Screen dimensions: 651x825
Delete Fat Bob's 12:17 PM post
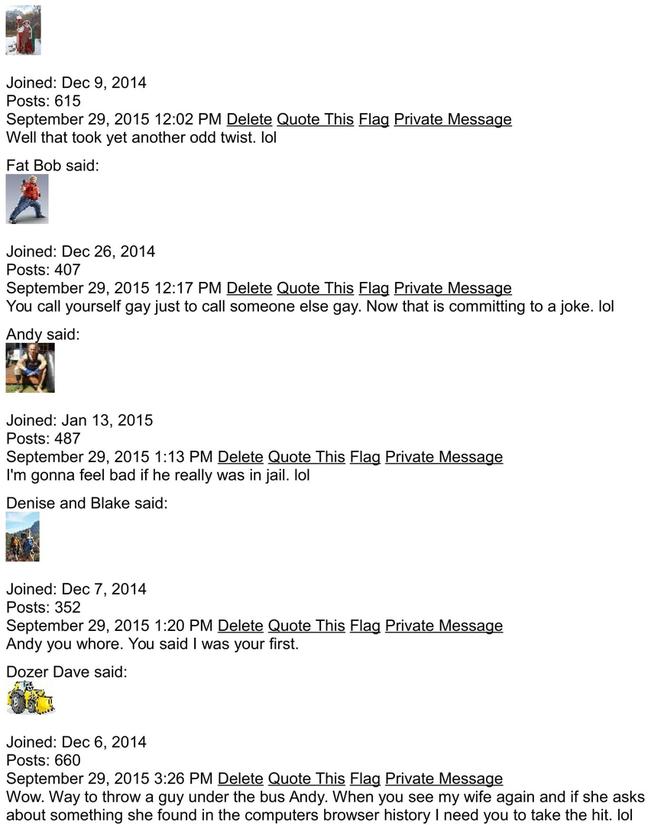pyautogui.click(x=249, y=288)
